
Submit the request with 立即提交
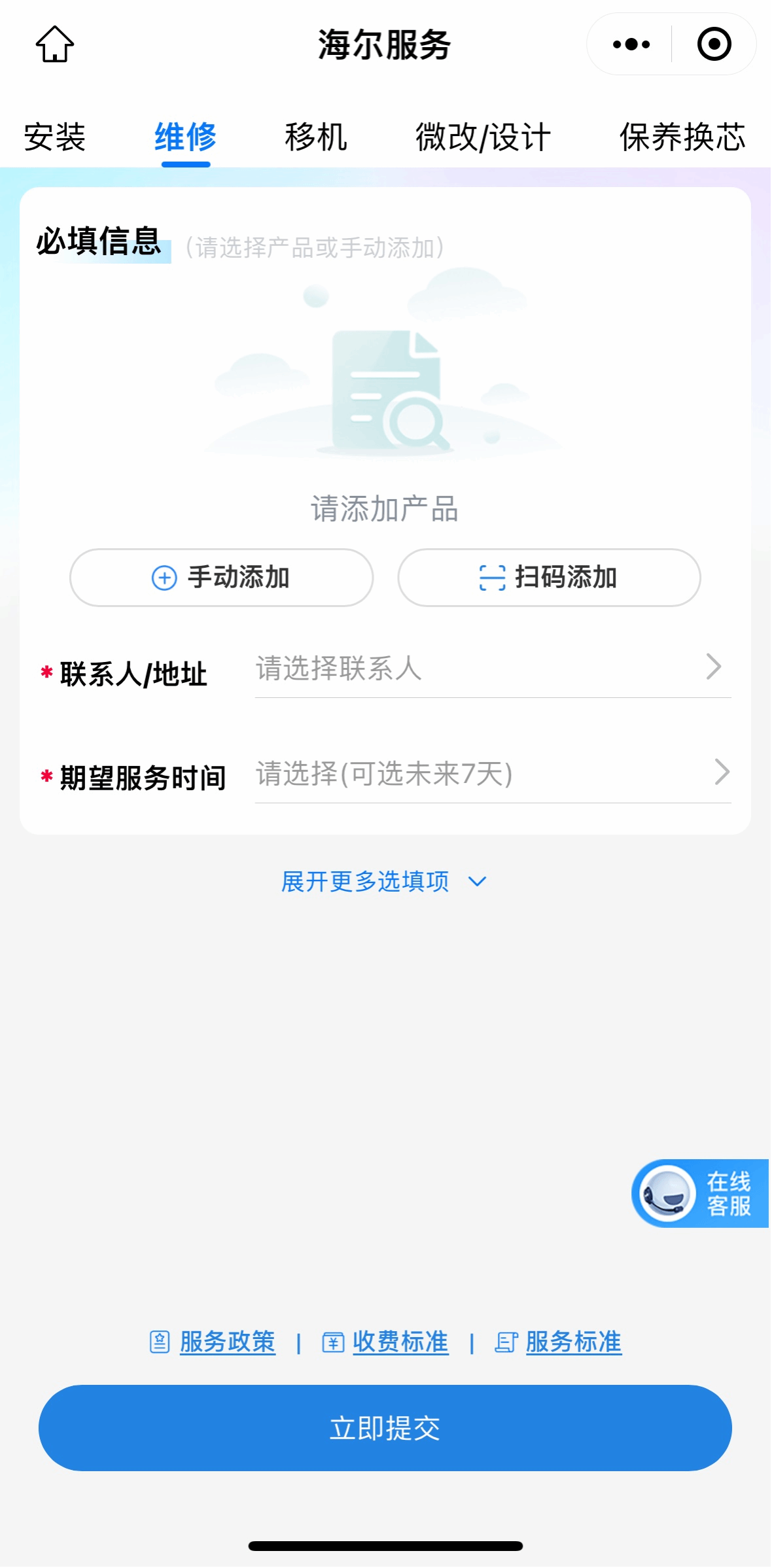(385, 1428)
